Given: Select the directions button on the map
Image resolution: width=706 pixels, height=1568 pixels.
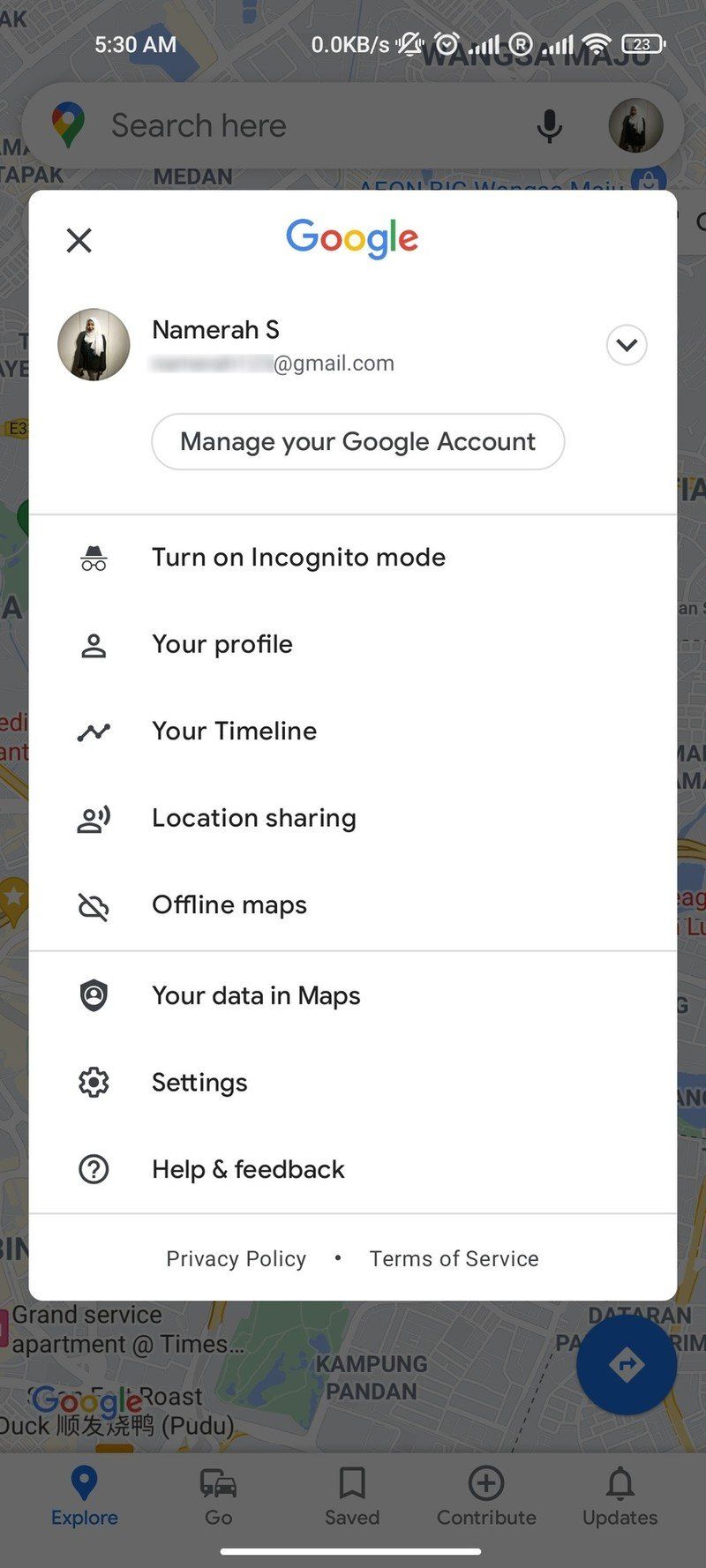Looking at the screenshot, I should click(x=627, y=1364).
